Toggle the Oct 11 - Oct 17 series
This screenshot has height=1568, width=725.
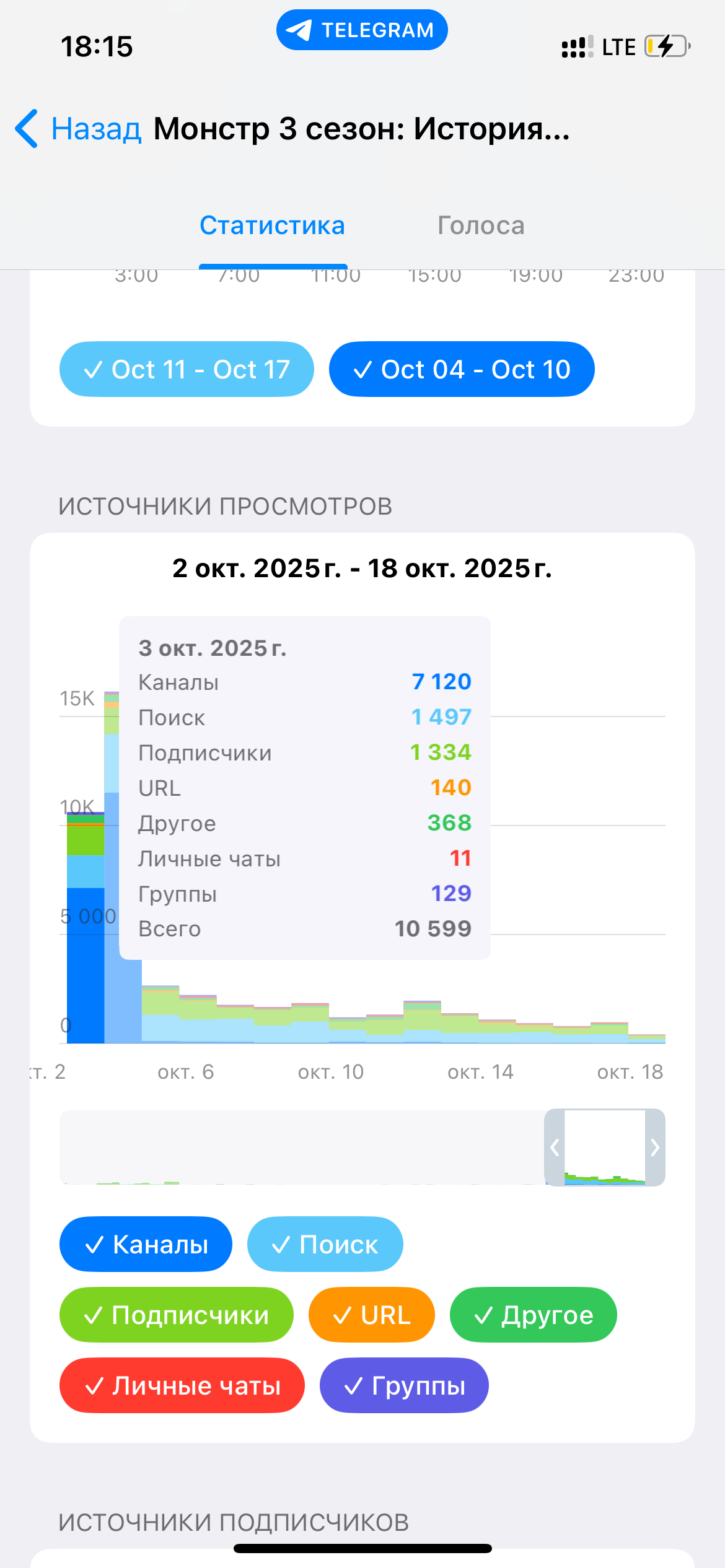click(x=187, y=369)
